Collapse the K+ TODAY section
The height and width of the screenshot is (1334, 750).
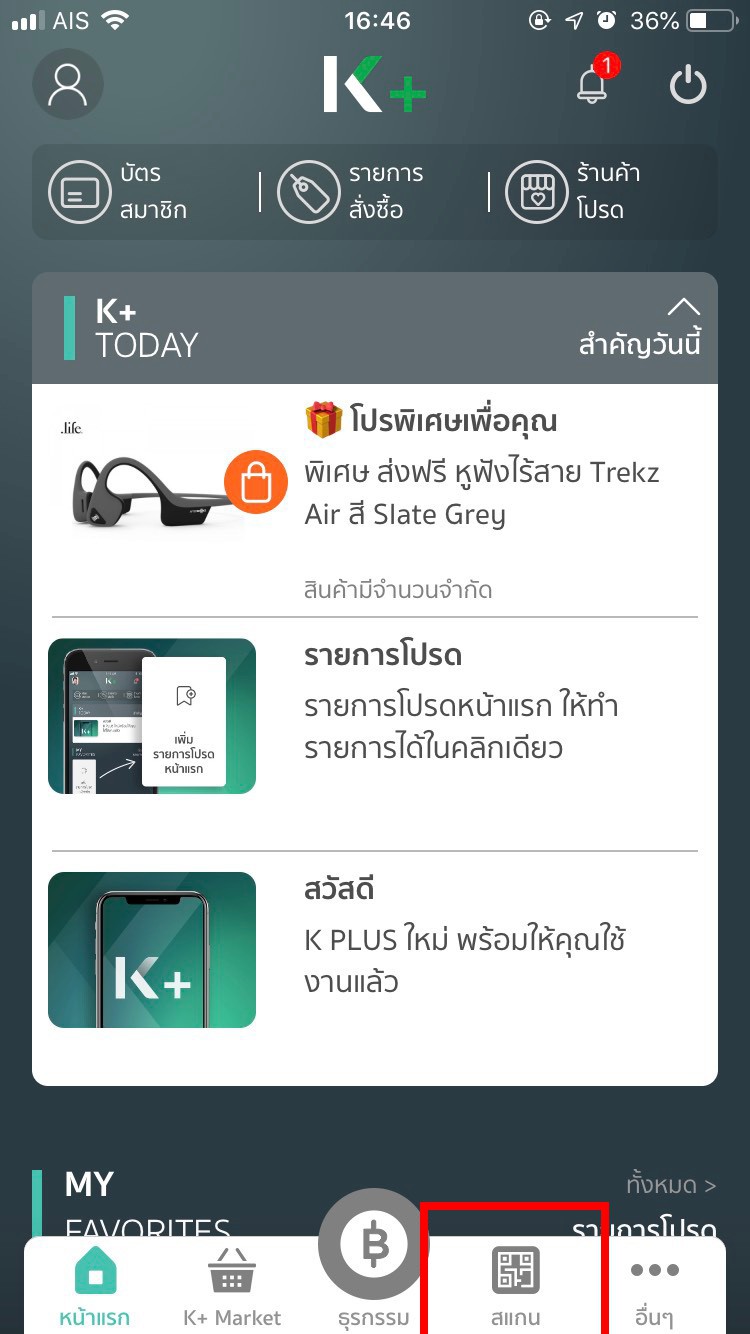point(683,306)
